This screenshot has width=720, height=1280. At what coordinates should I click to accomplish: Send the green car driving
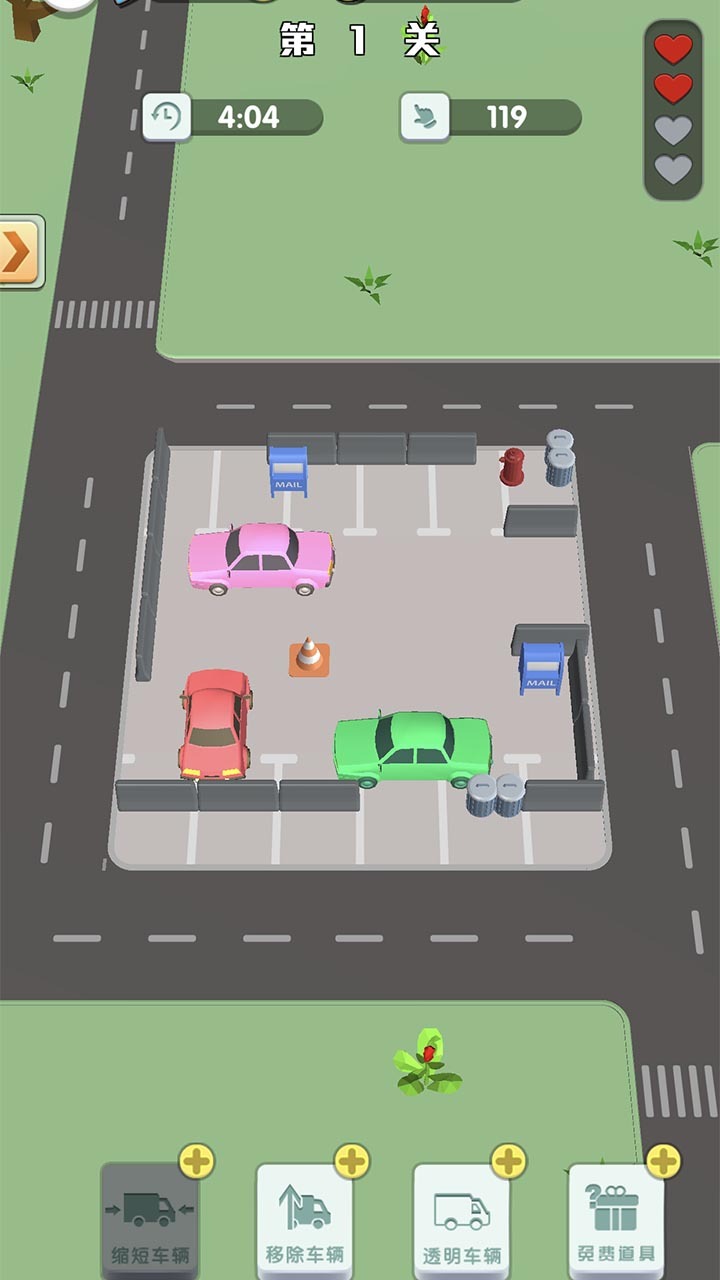(x=412, y=747)
